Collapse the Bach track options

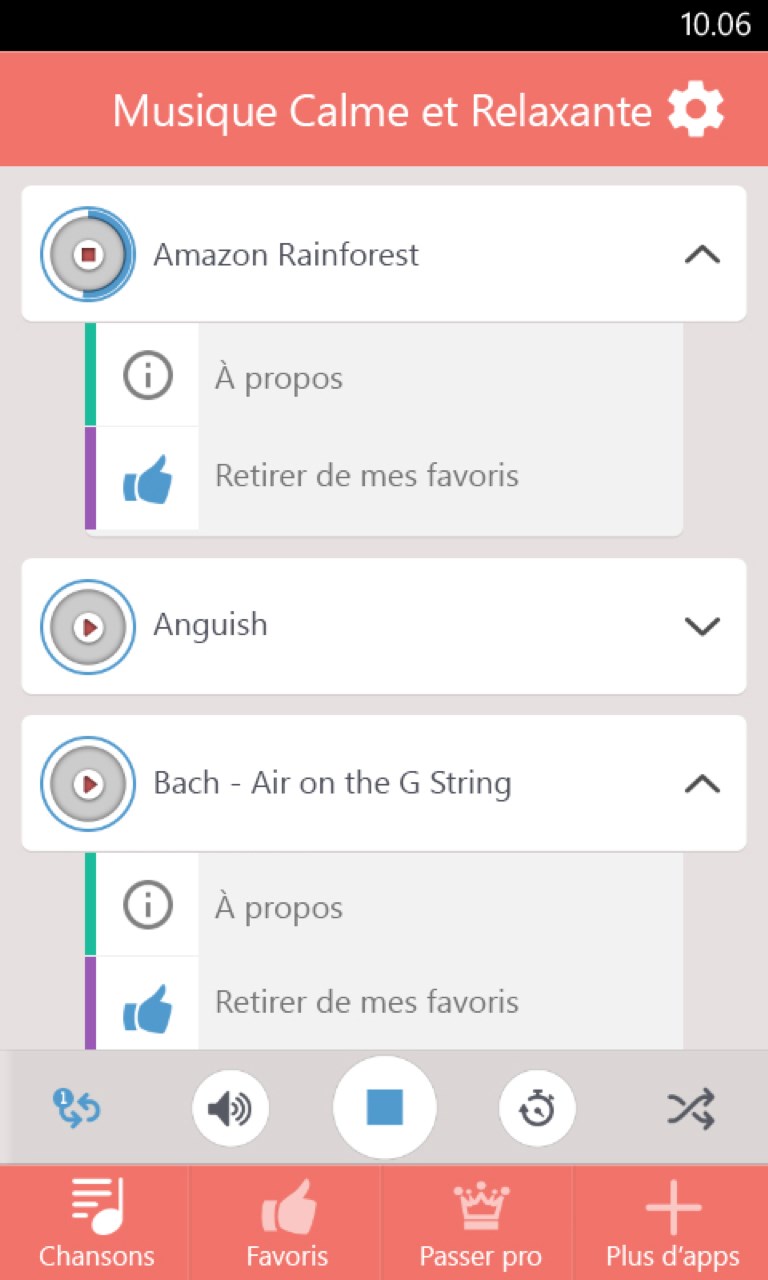(x=703, y=784)
